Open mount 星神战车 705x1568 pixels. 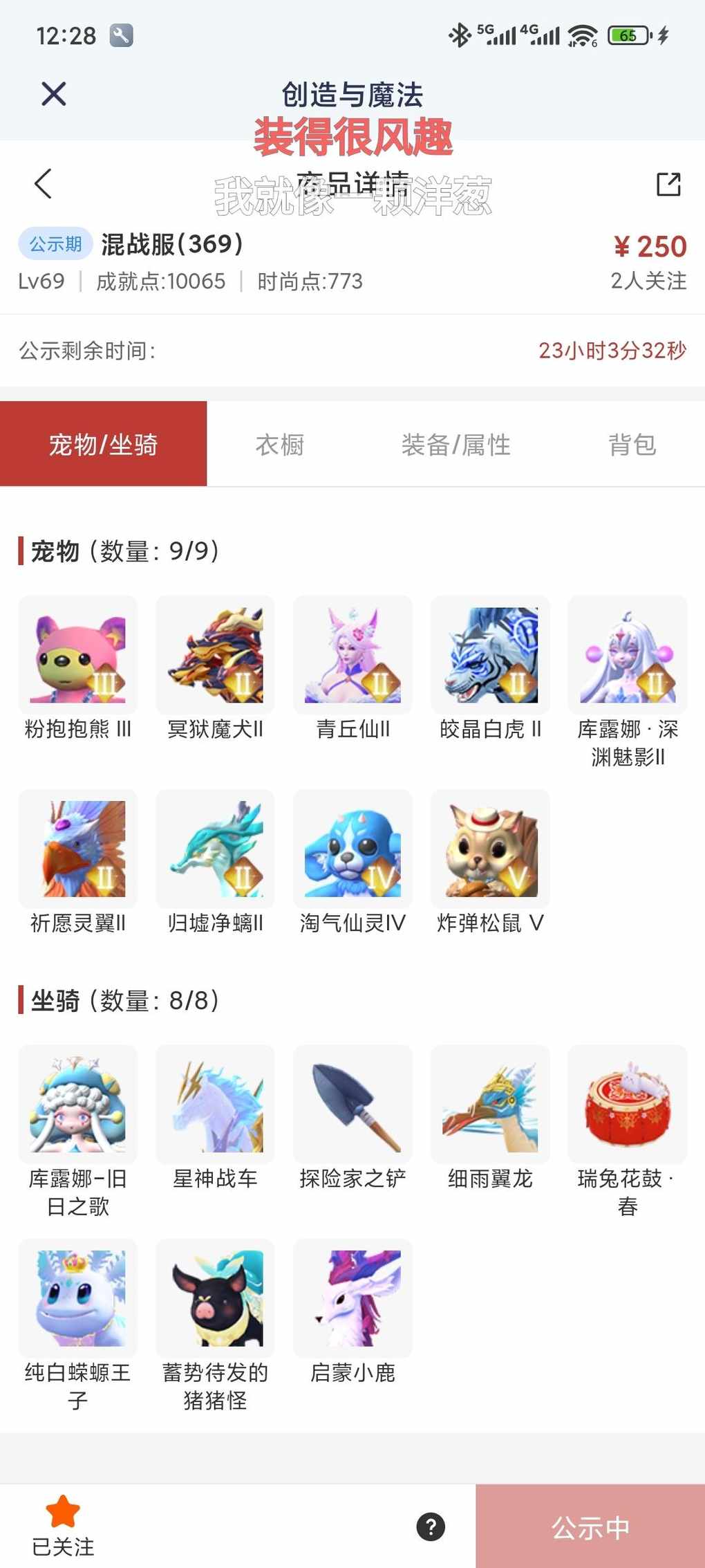215,1105
